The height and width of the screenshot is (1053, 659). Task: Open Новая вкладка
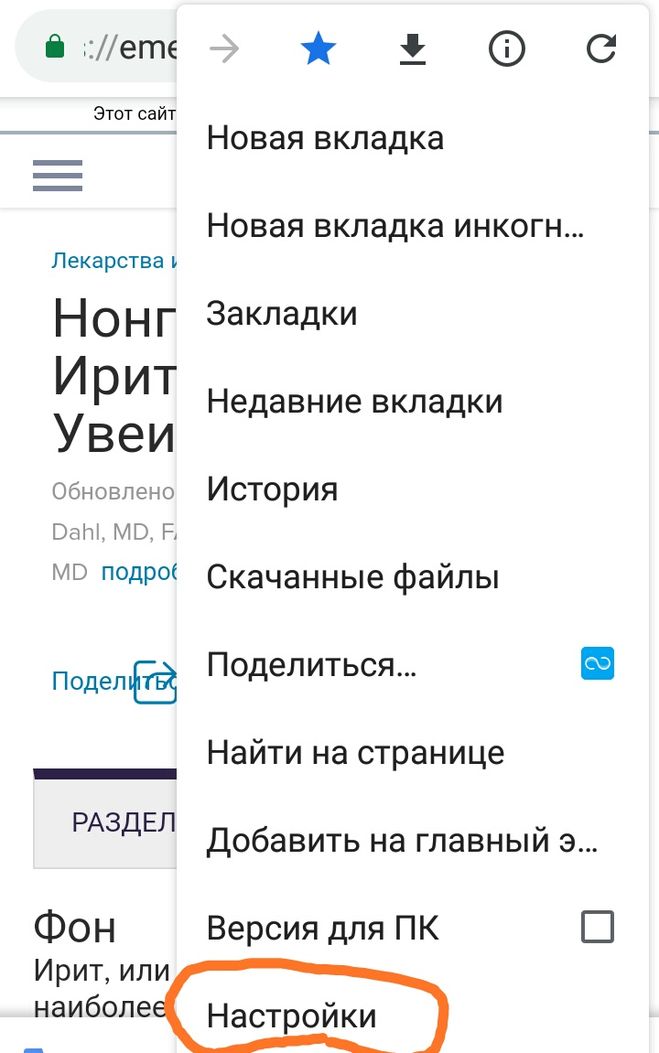point(325,138)
